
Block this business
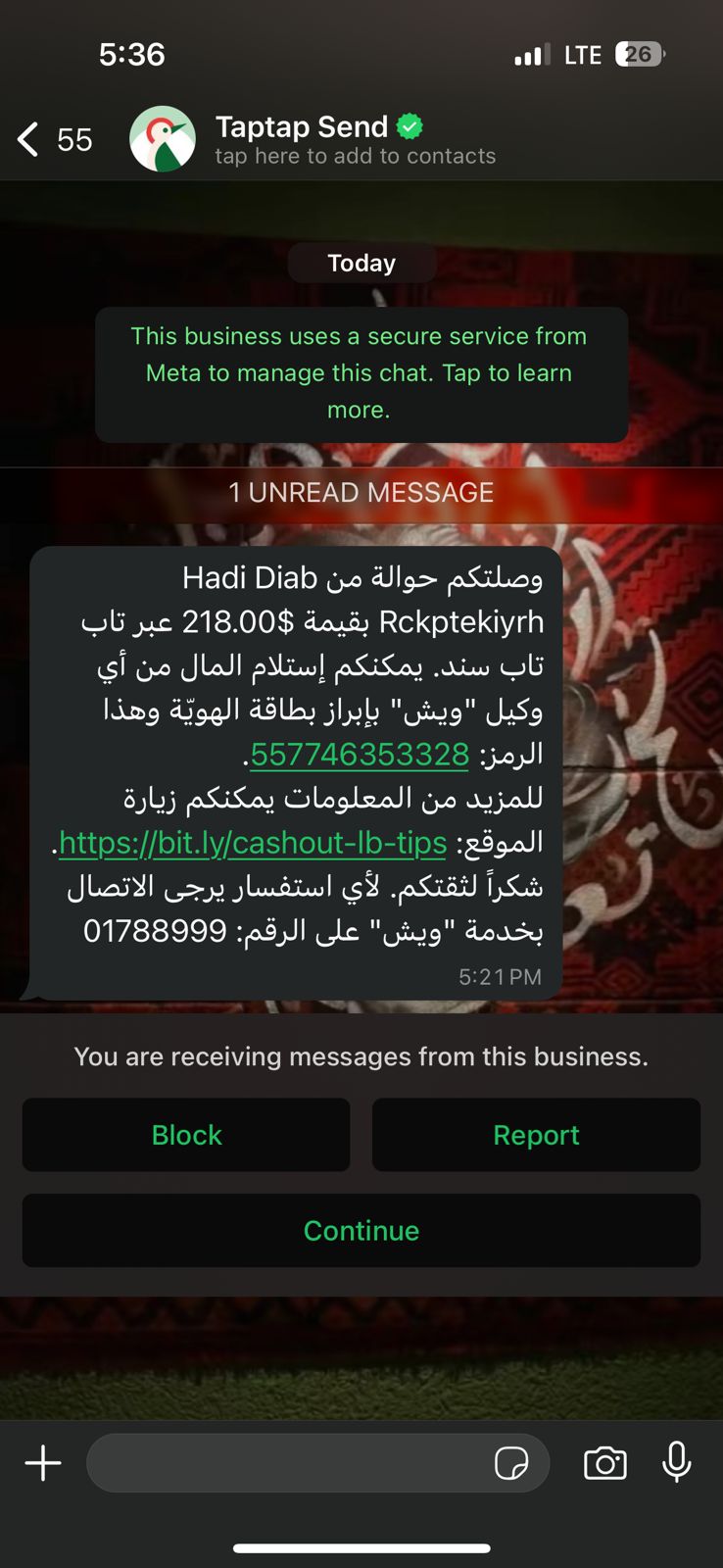pos(186,1135)
